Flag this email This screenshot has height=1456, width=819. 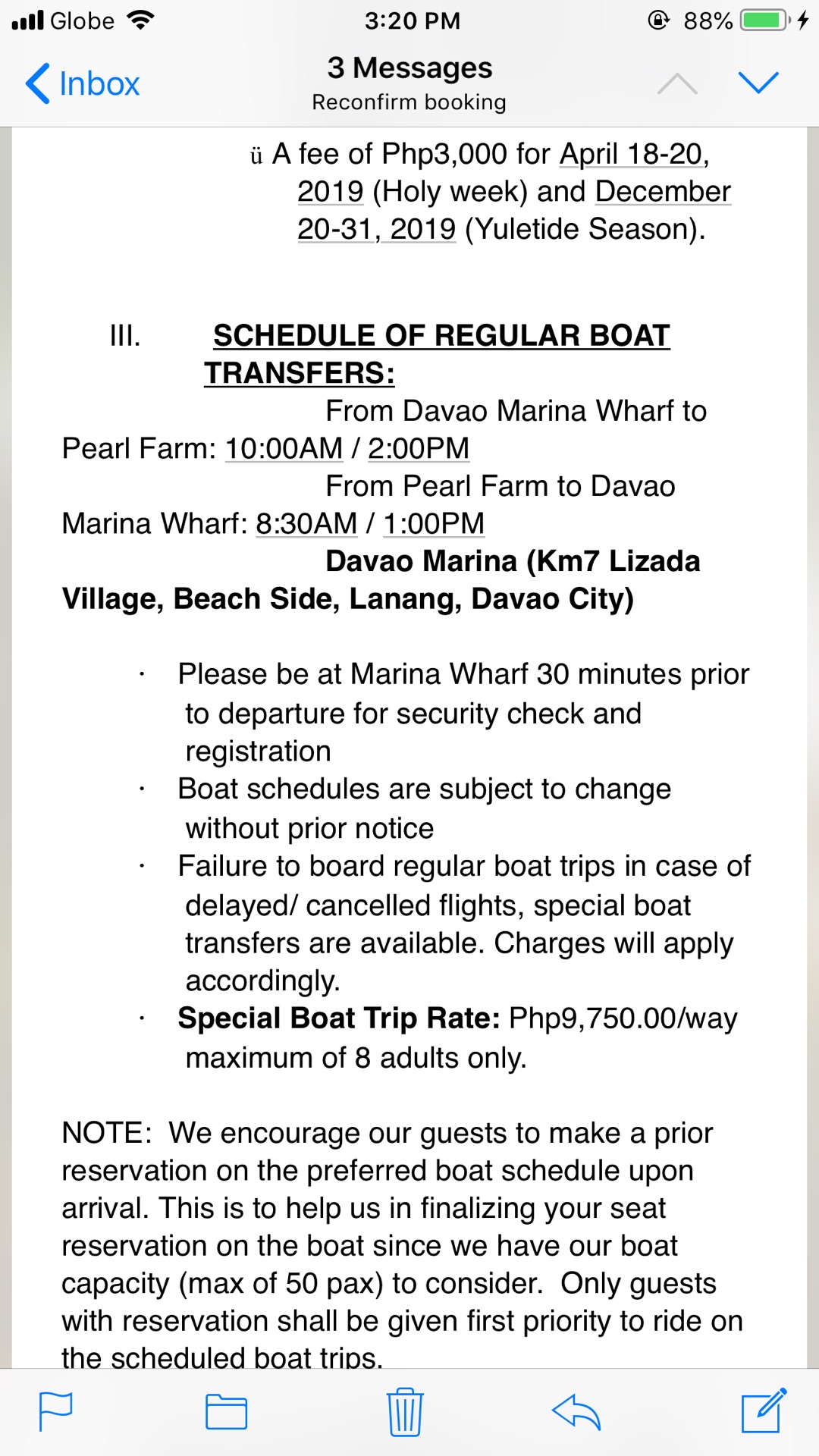point(55,1412)
